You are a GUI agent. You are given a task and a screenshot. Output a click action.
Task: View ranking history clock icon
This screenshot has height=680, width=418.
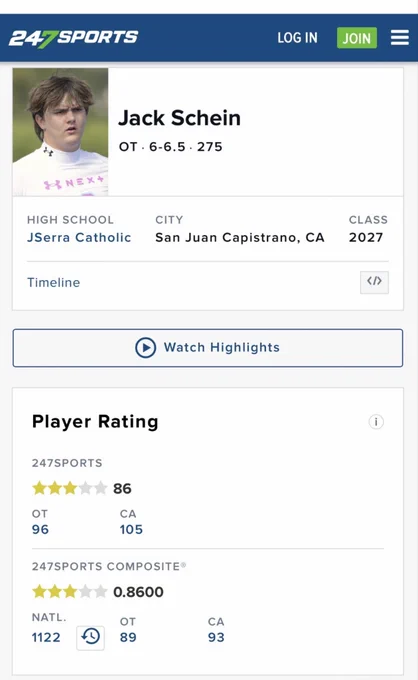(x=91, y=638)
